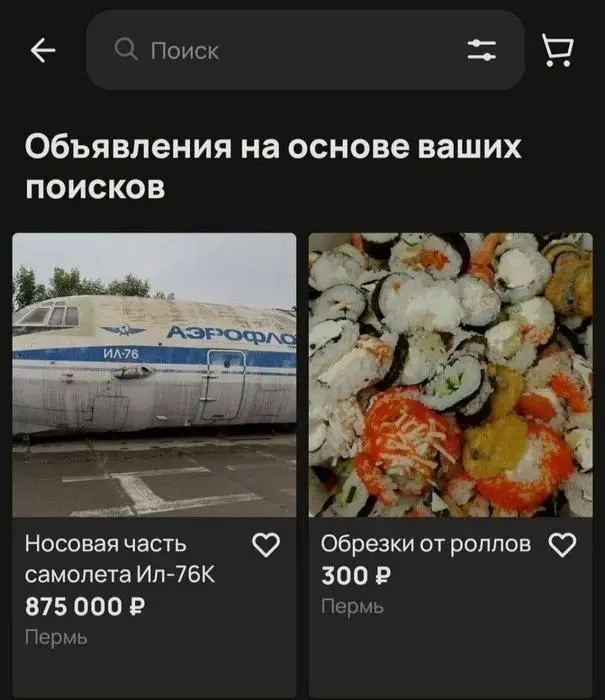This screenshot has width=605, height=700.
Task: Go back with the arrow icon
Action: pos(44,51)
